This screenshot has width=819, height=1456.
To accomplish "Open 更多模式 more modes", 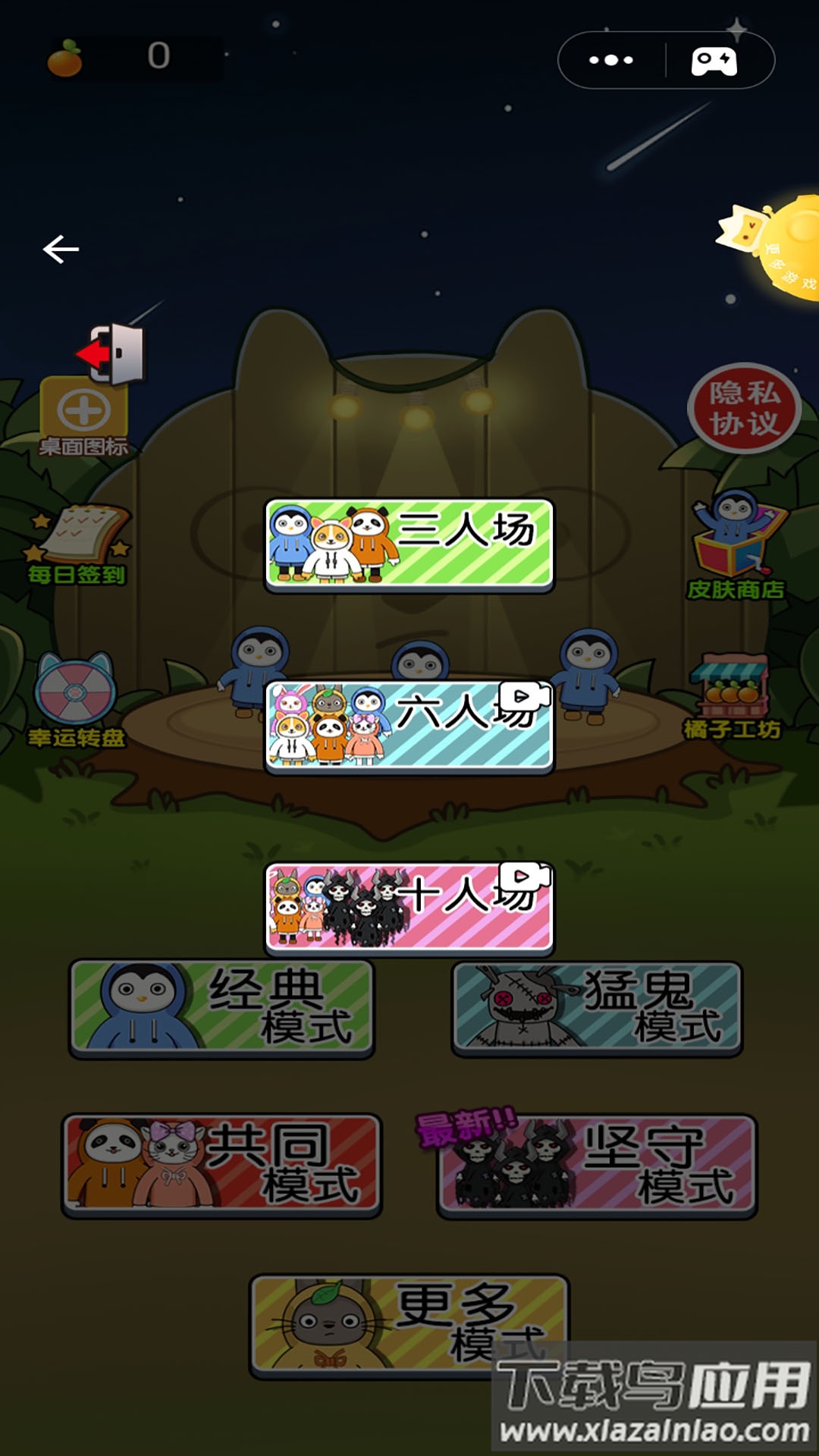I will coord(409,1323).
